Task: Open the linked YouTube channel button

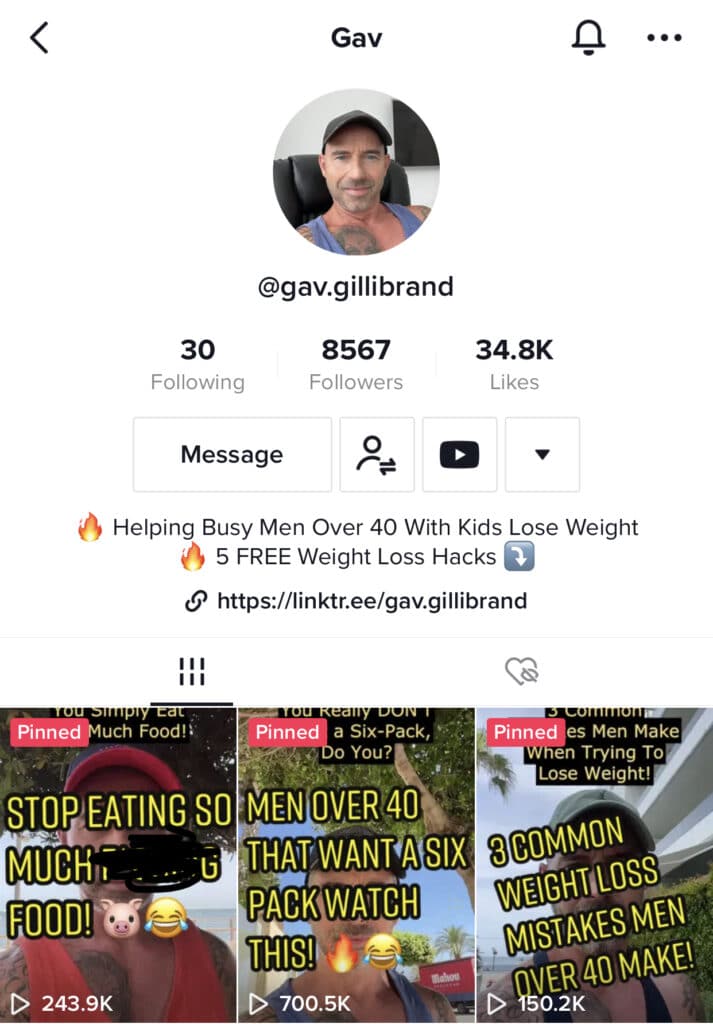Action: point(460,455)
